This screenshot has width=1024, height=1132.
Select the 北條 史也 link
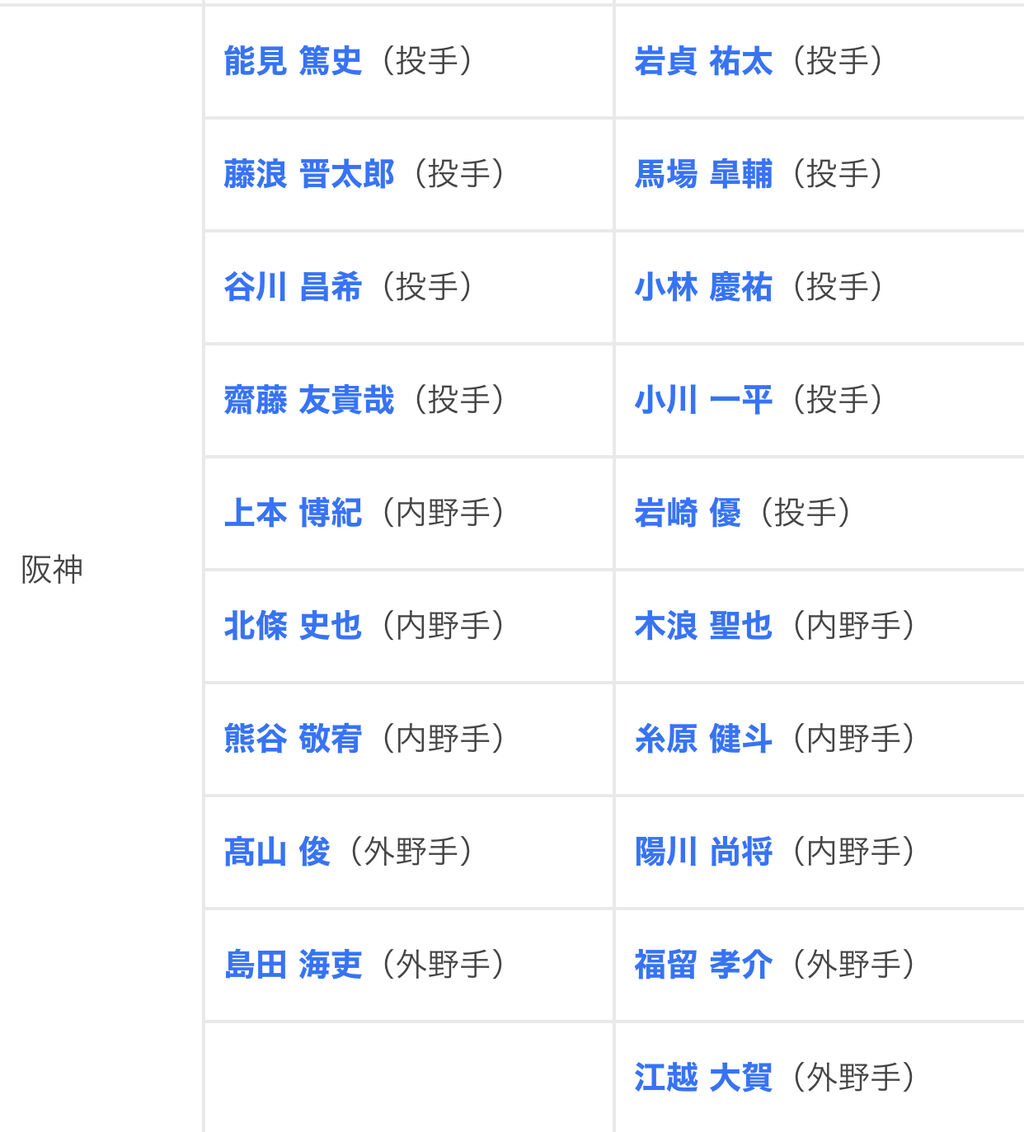click(292, 625)
